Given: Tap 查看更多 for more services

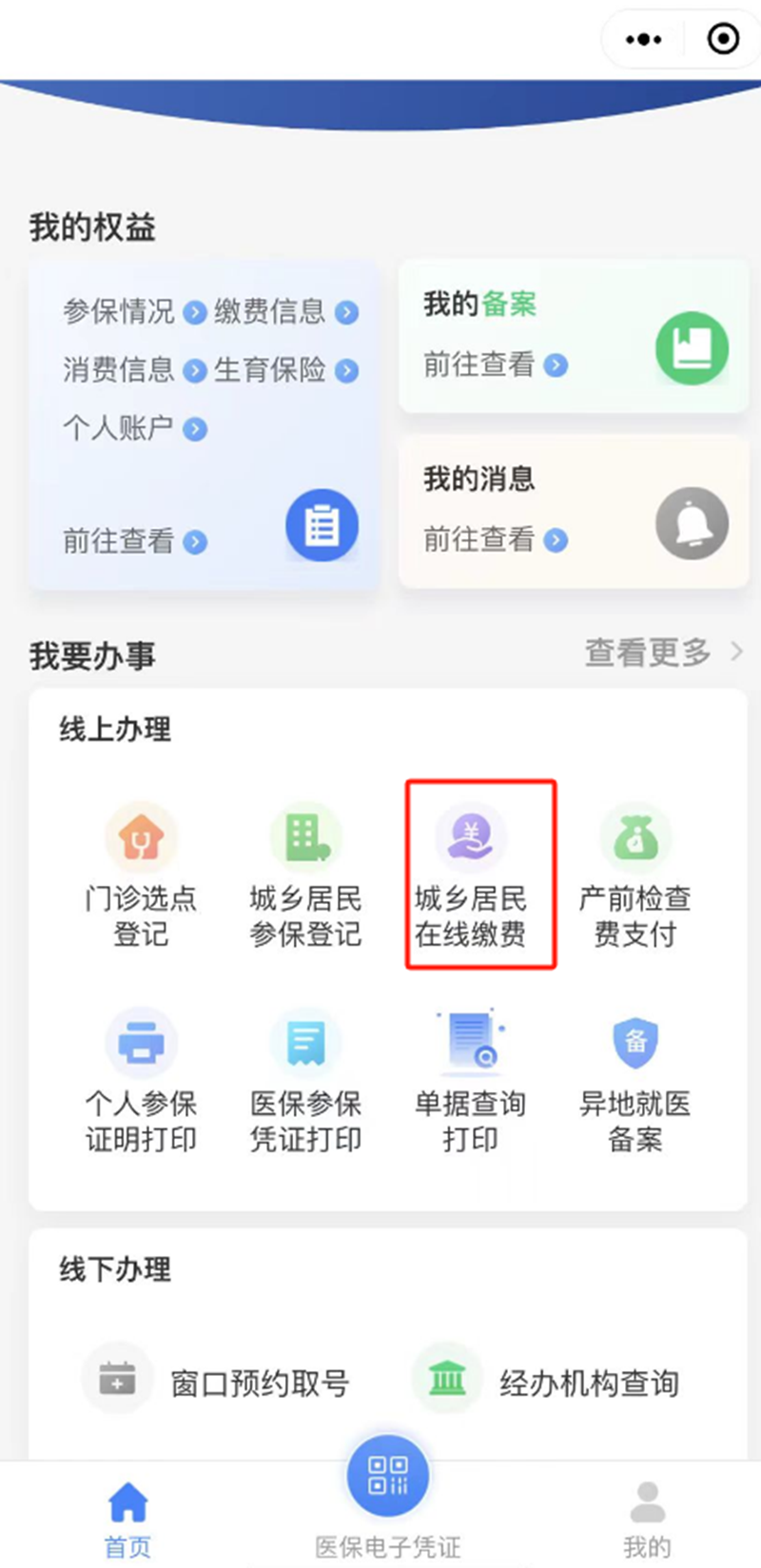Looking at the screenshot, I should pyautogui.click(x=662, y=653).
